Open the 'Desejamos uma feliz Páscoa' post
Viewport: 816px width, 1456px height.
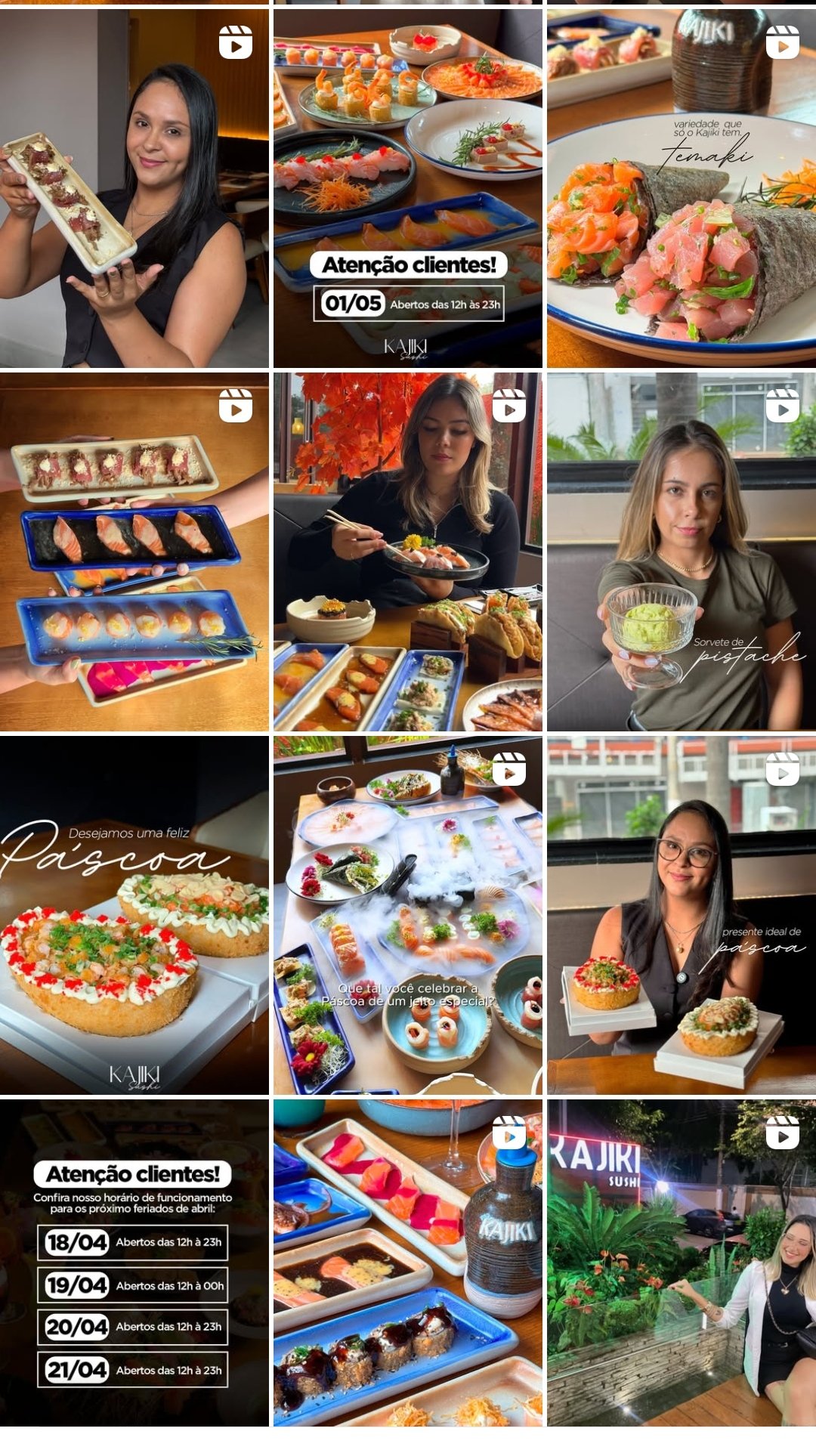pos(134,916)
